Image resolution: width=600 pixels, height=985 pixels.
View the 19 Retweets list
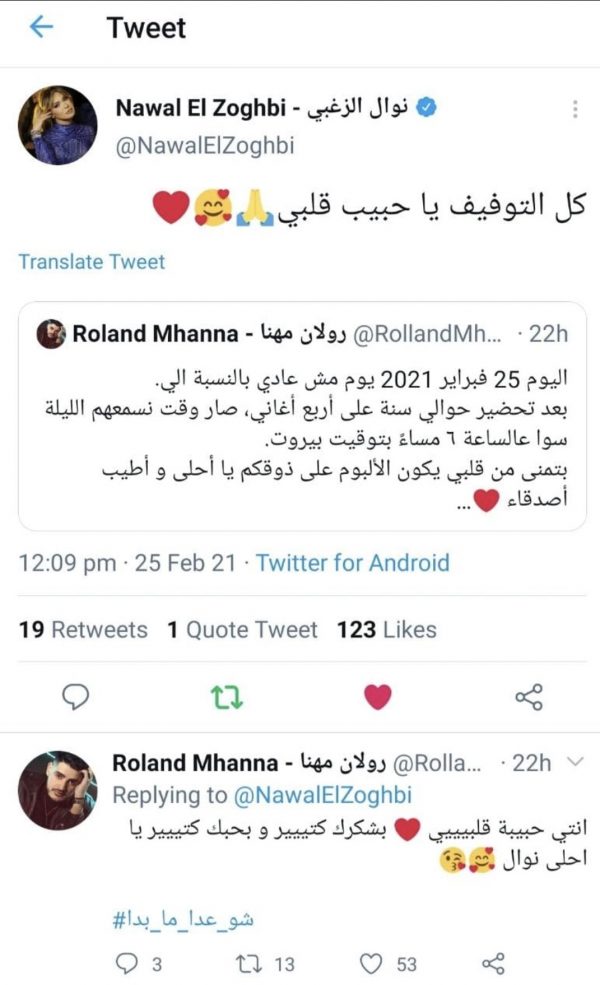click(83, 629)
